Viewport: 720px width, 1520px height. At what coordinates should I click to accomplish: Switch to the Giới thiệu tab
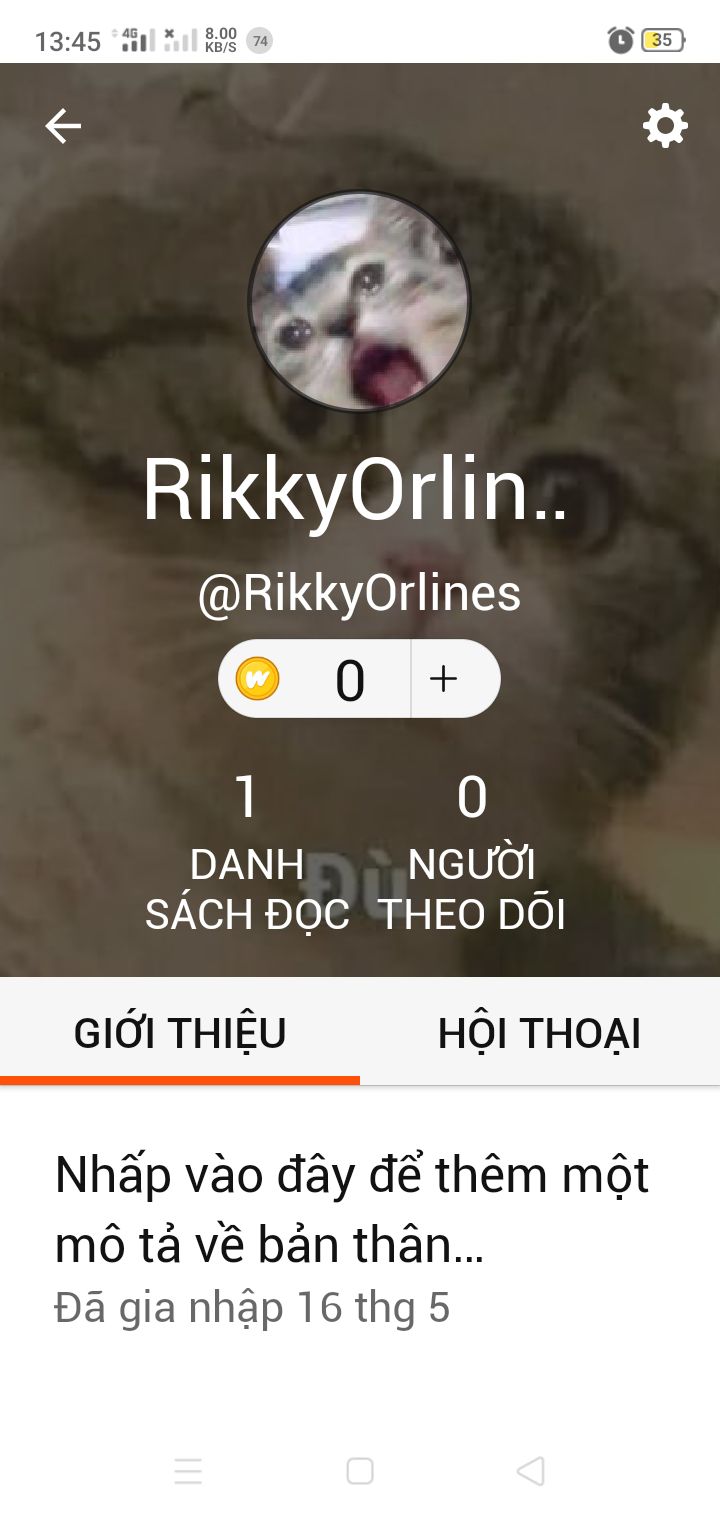[180, 1033]
